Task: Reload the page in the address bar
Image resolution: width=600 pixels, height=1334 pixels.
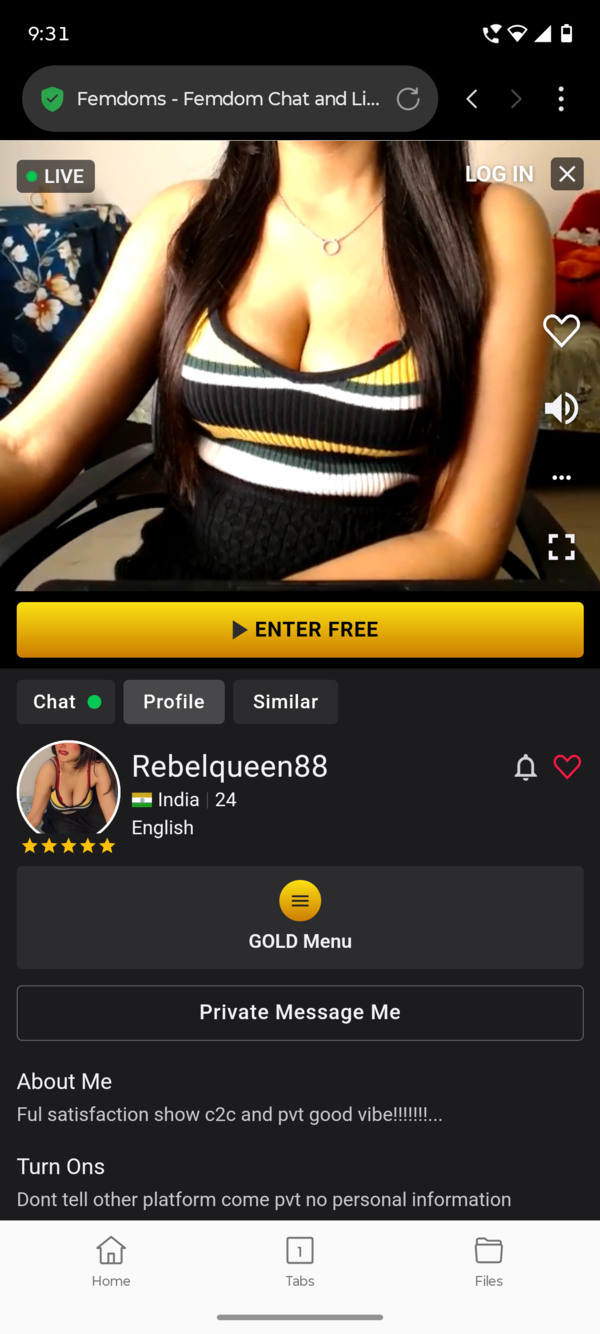Action: tap(408, 99)
